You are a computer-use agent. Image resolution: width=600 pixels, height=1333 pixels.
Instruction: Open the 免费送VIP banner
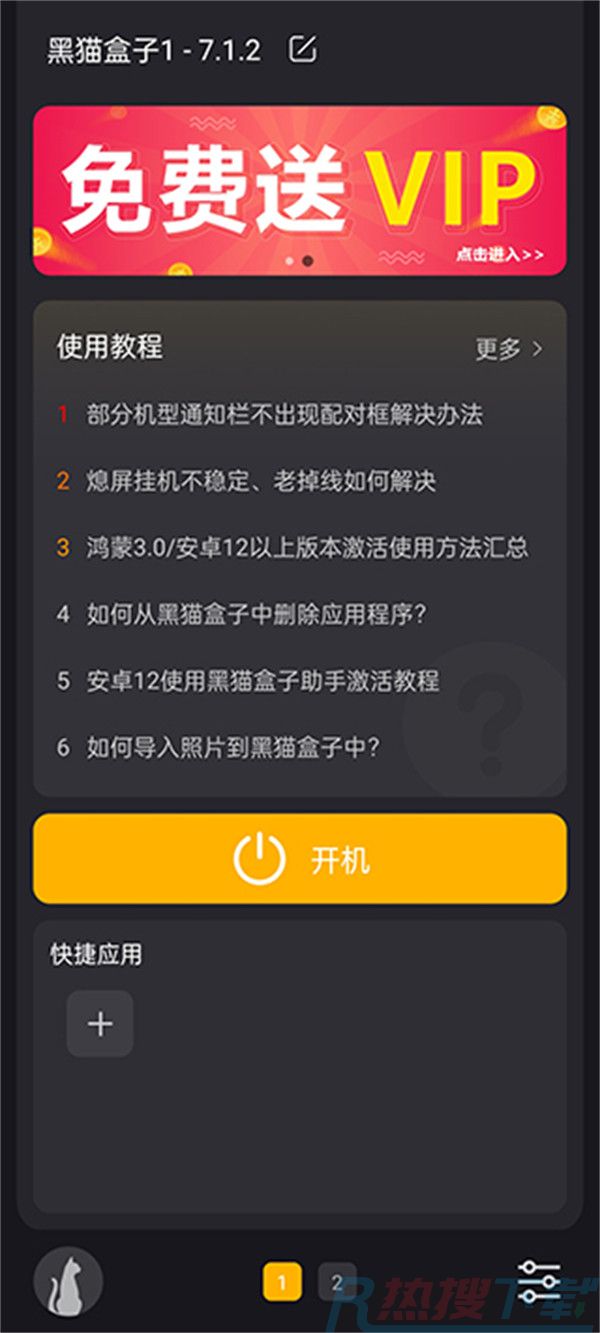pyautogui.click(x=300, y=190)
